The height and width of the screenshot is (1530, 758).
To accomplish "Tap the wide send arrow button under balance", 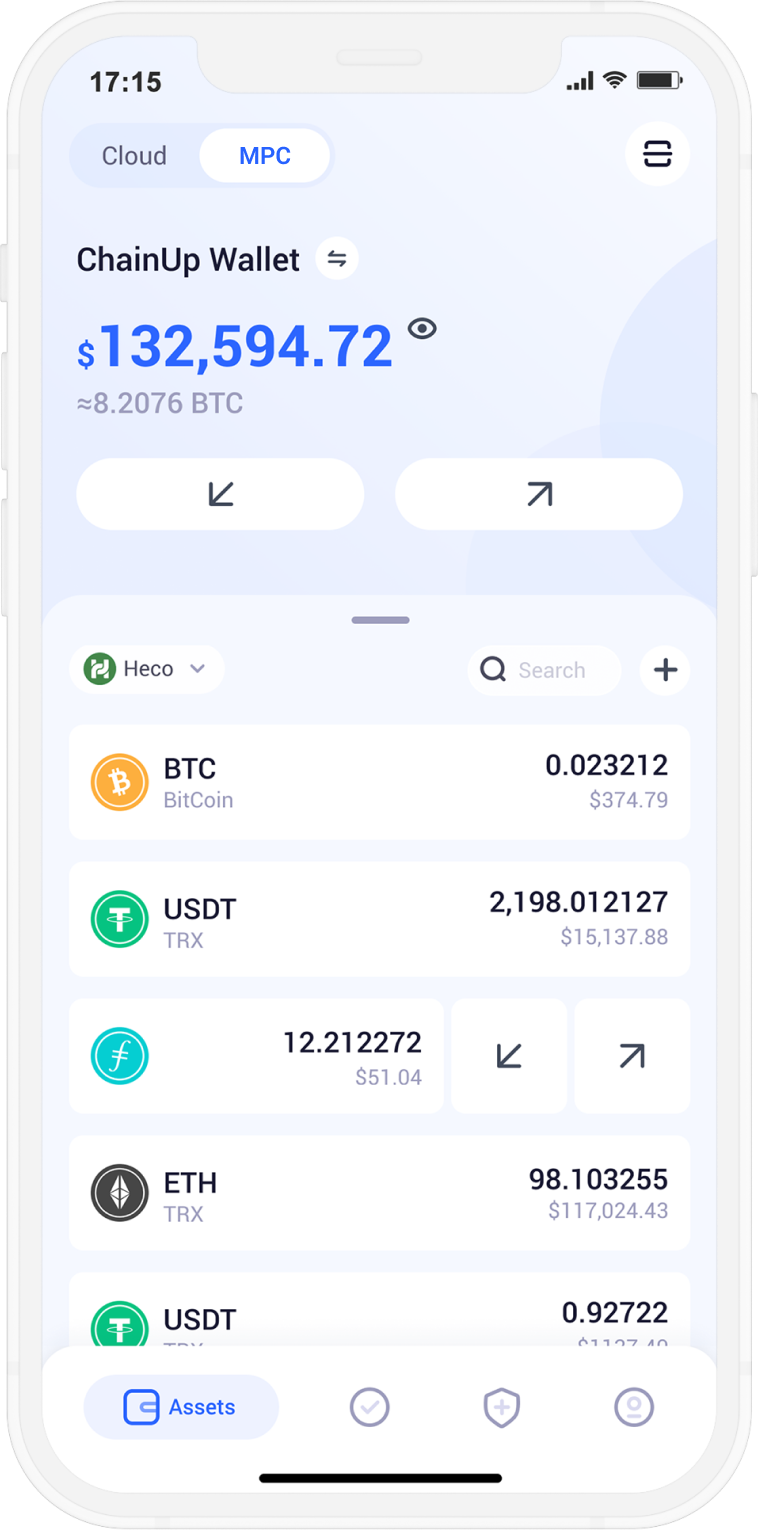I will tap(539, 494).
